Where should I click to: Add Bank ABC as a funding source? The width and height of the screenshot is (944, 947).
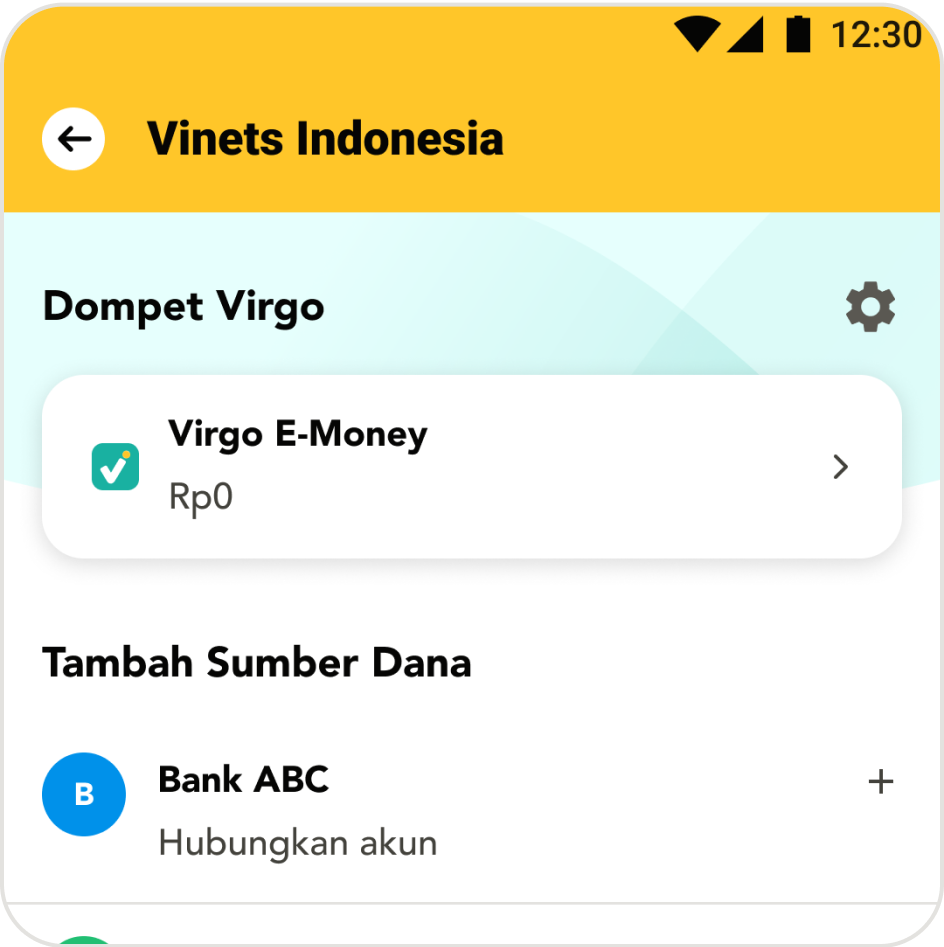880,782
